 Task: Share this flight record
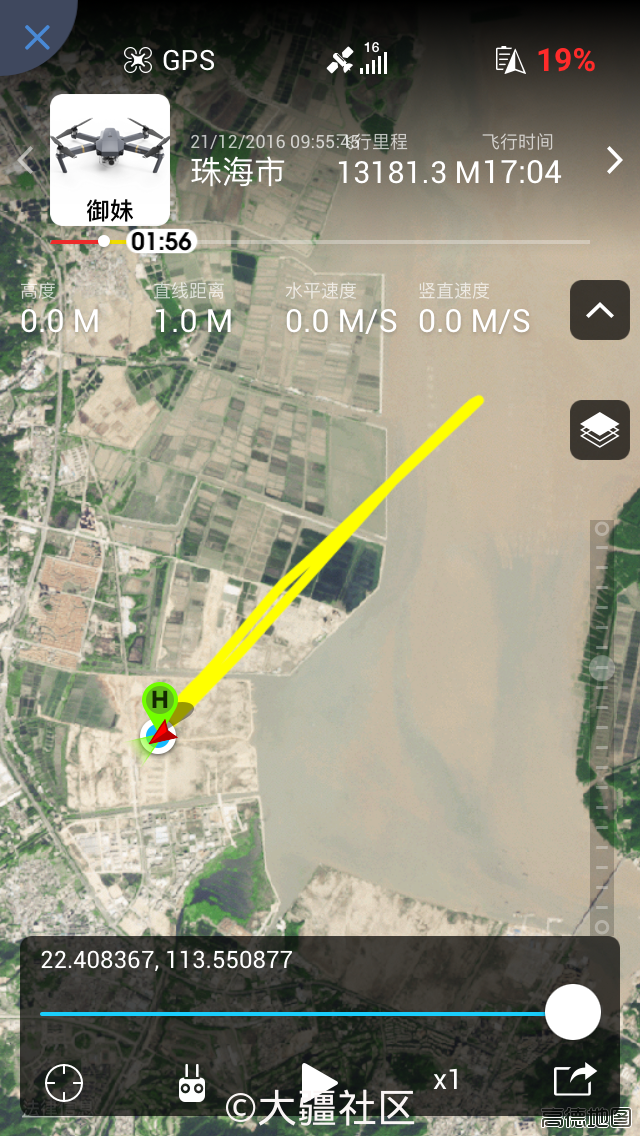click(574, 1080)
